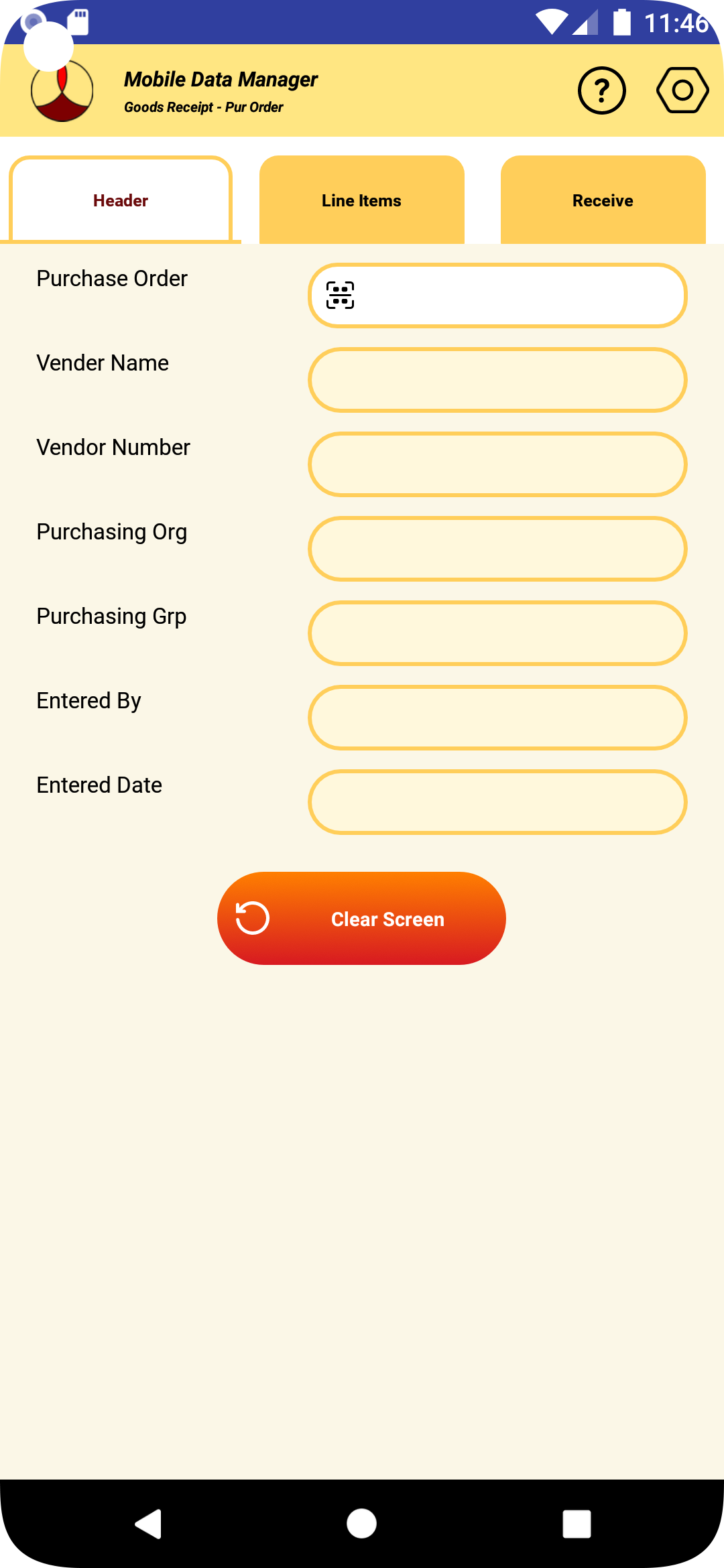Go to the home screen via the home button

pos(361,1524)
